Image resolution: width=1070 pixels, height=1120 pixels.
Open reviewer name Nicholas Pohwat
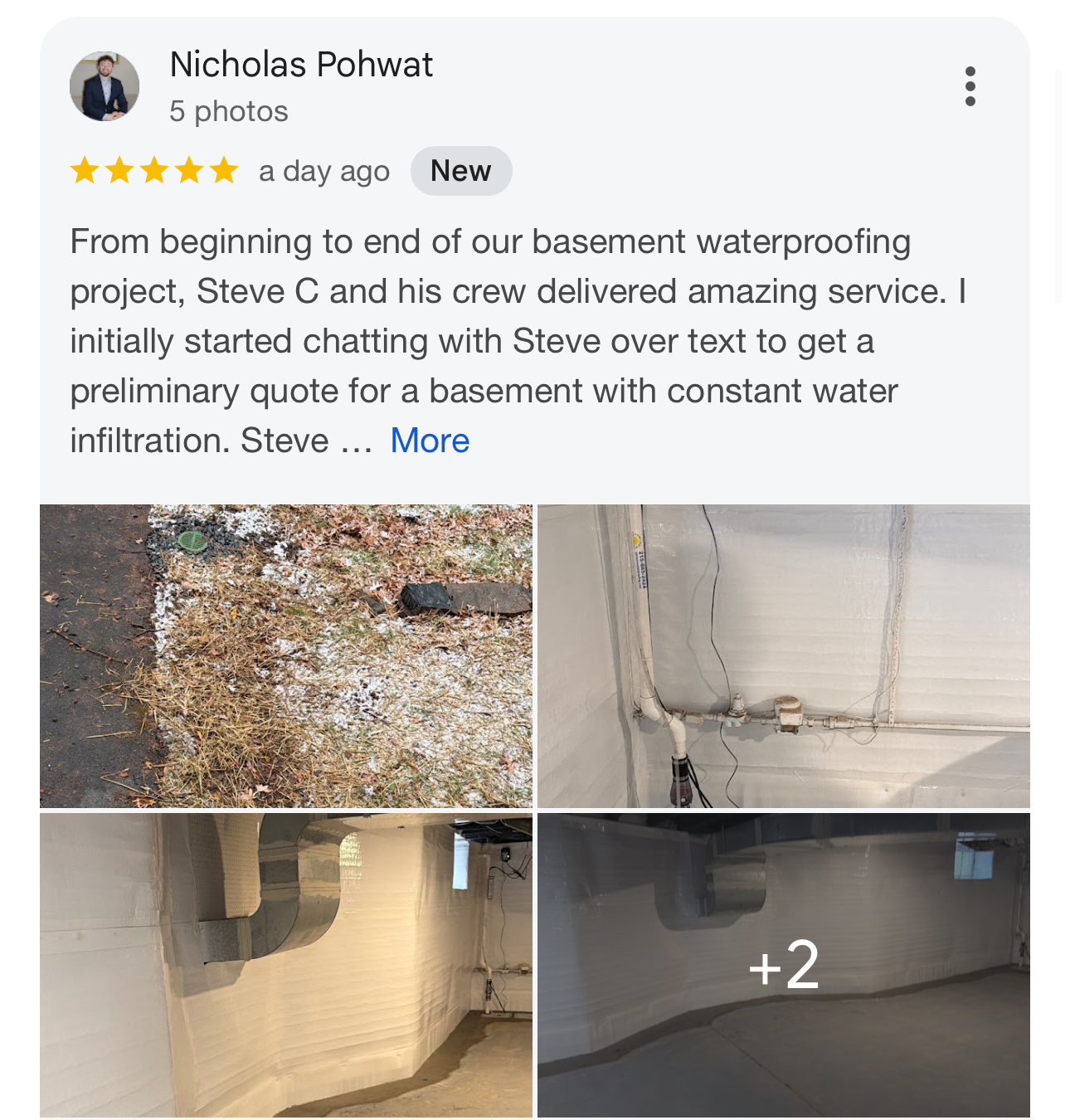[301, 65]
